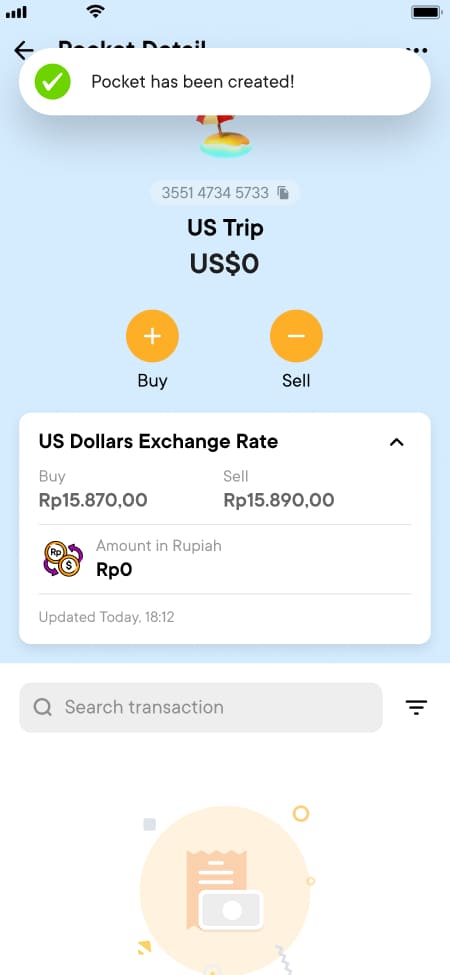Viewport: 450px width, 975px height.
Task: Open the transaction filter icon
Action: (x=416, y=707)
